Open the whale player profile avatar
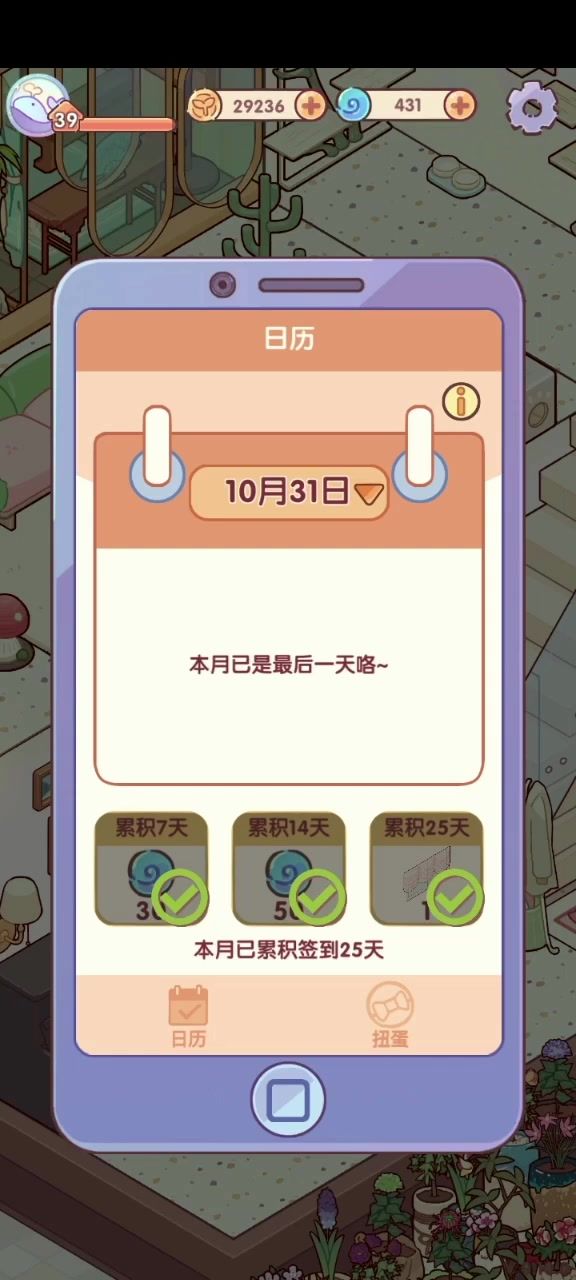Viewport: 576px width, 1280px height. click(38, 104)
